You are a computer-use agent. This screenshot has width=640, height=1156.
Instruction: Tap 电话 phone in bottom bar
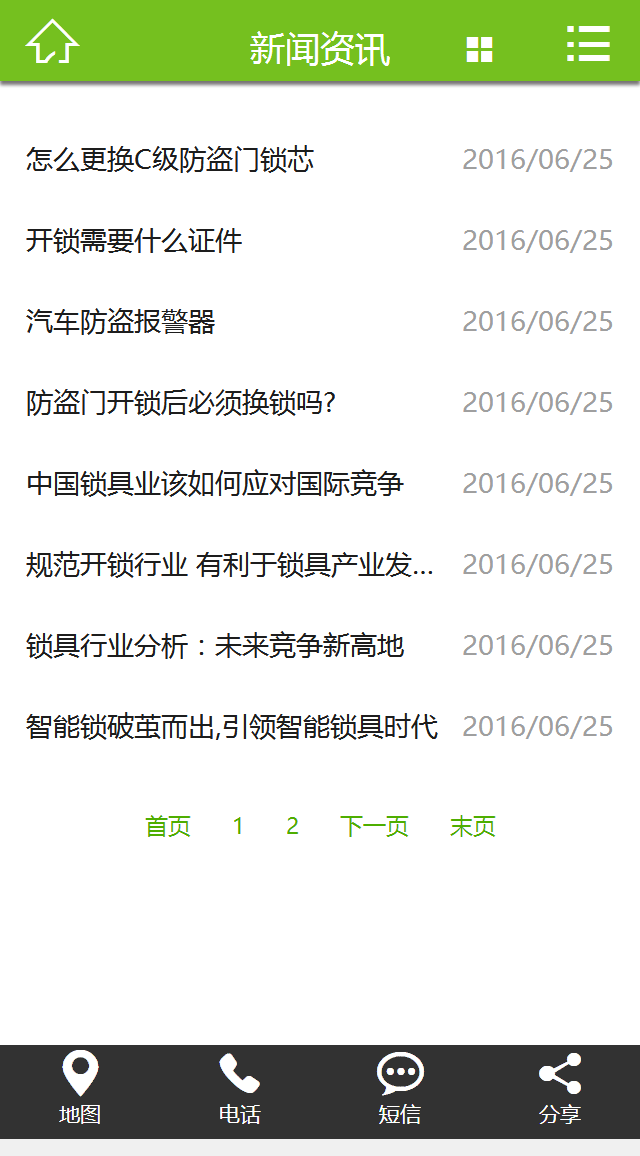coord(240,1088)
